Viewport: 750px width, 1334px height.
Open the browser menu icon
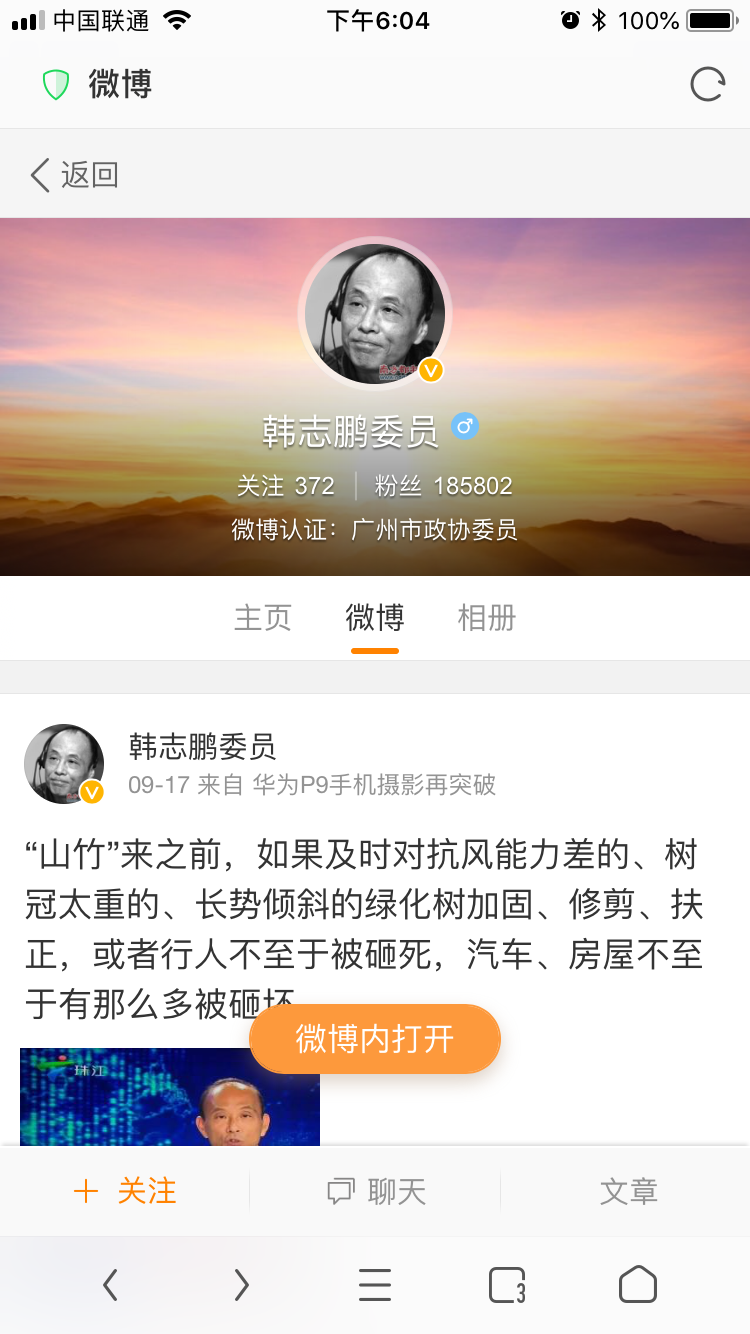click(x=375, y=1285)
